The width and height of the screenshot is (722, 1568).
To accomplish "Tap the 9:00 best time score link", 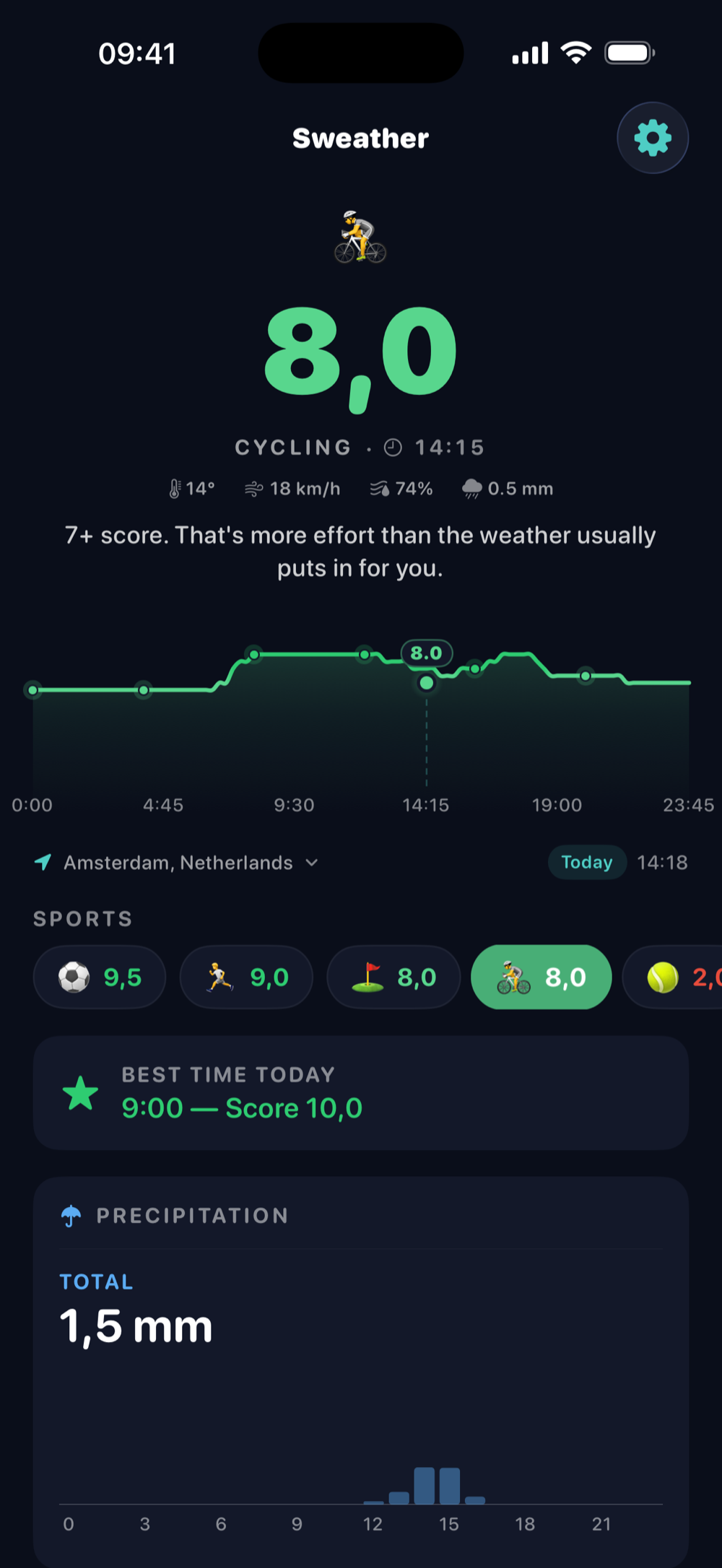I will click(x=241, y=1108).
